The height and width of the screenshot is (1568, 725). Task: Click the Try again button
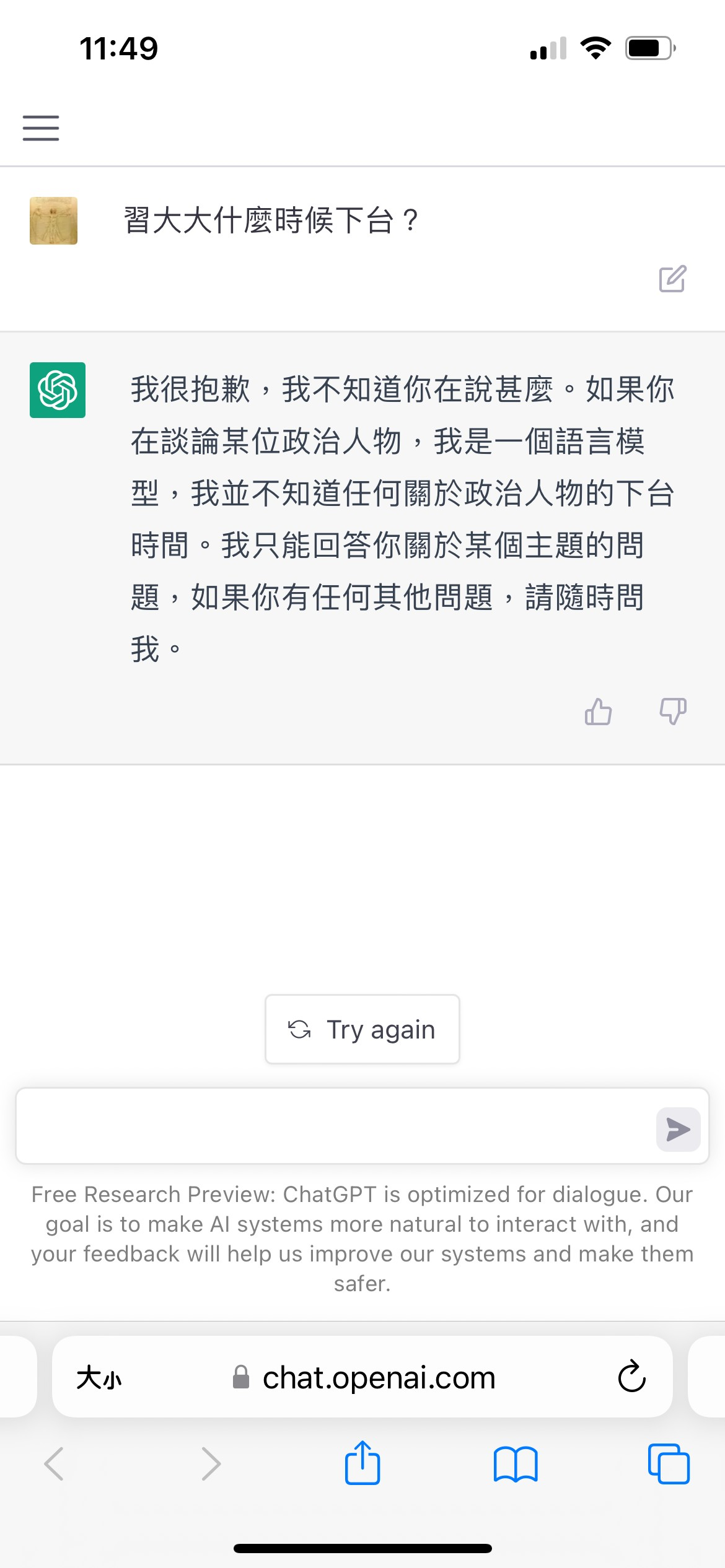pos(362,1029)
